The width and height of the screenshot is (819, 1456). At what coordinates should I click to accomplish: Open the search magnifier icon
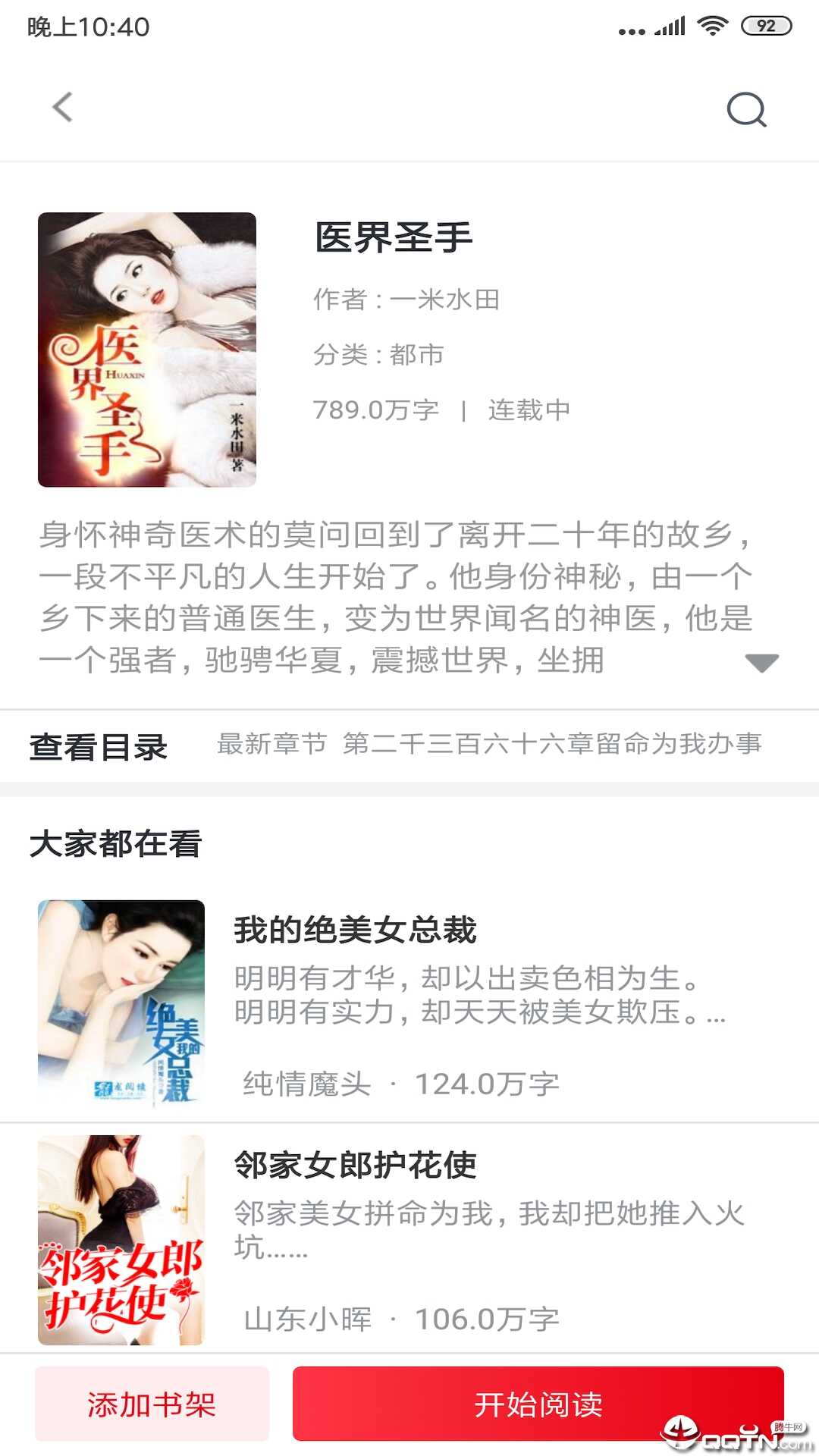coord(746,110)
